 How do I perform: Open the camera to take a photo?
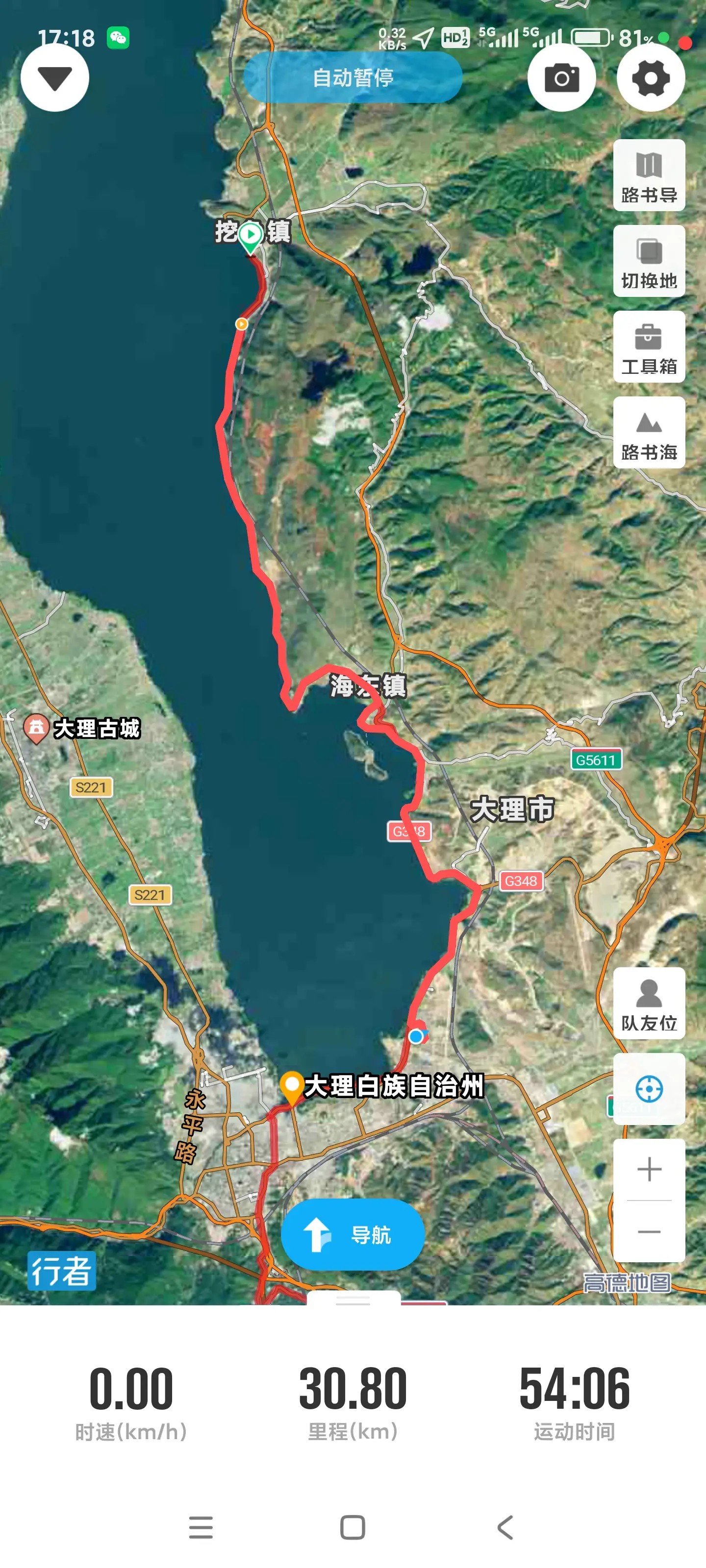pyautogui.click(x=561, y=78)
